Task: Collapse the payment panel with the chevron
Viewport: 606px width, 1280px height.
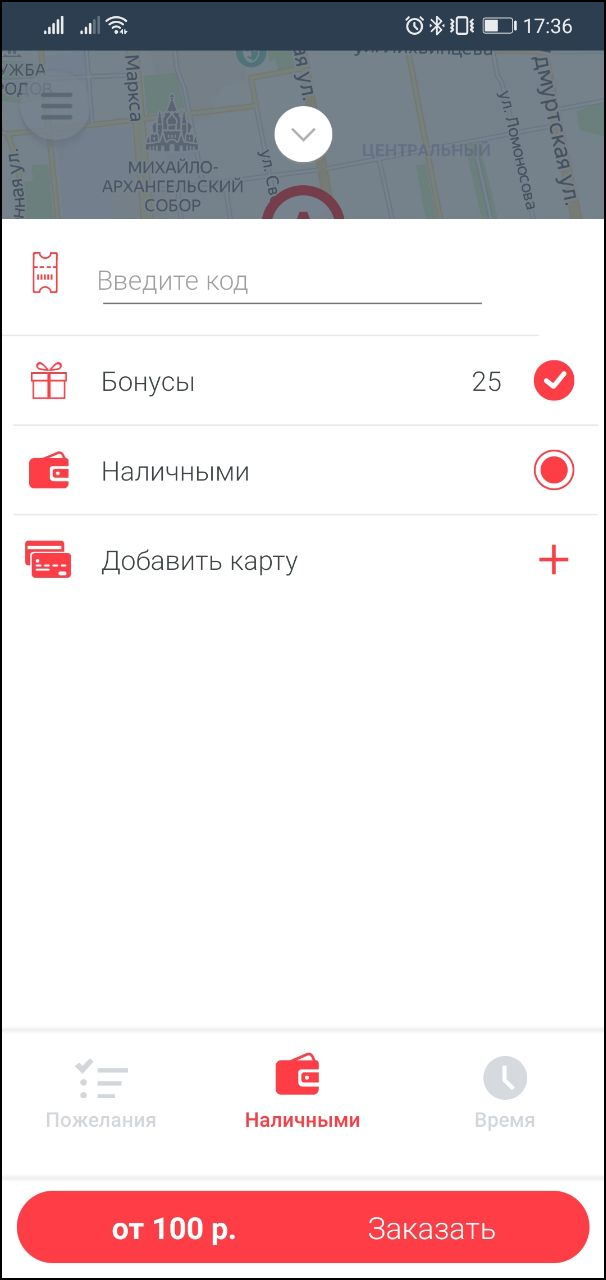Action: pyautogui.click(x=303, y=134)
